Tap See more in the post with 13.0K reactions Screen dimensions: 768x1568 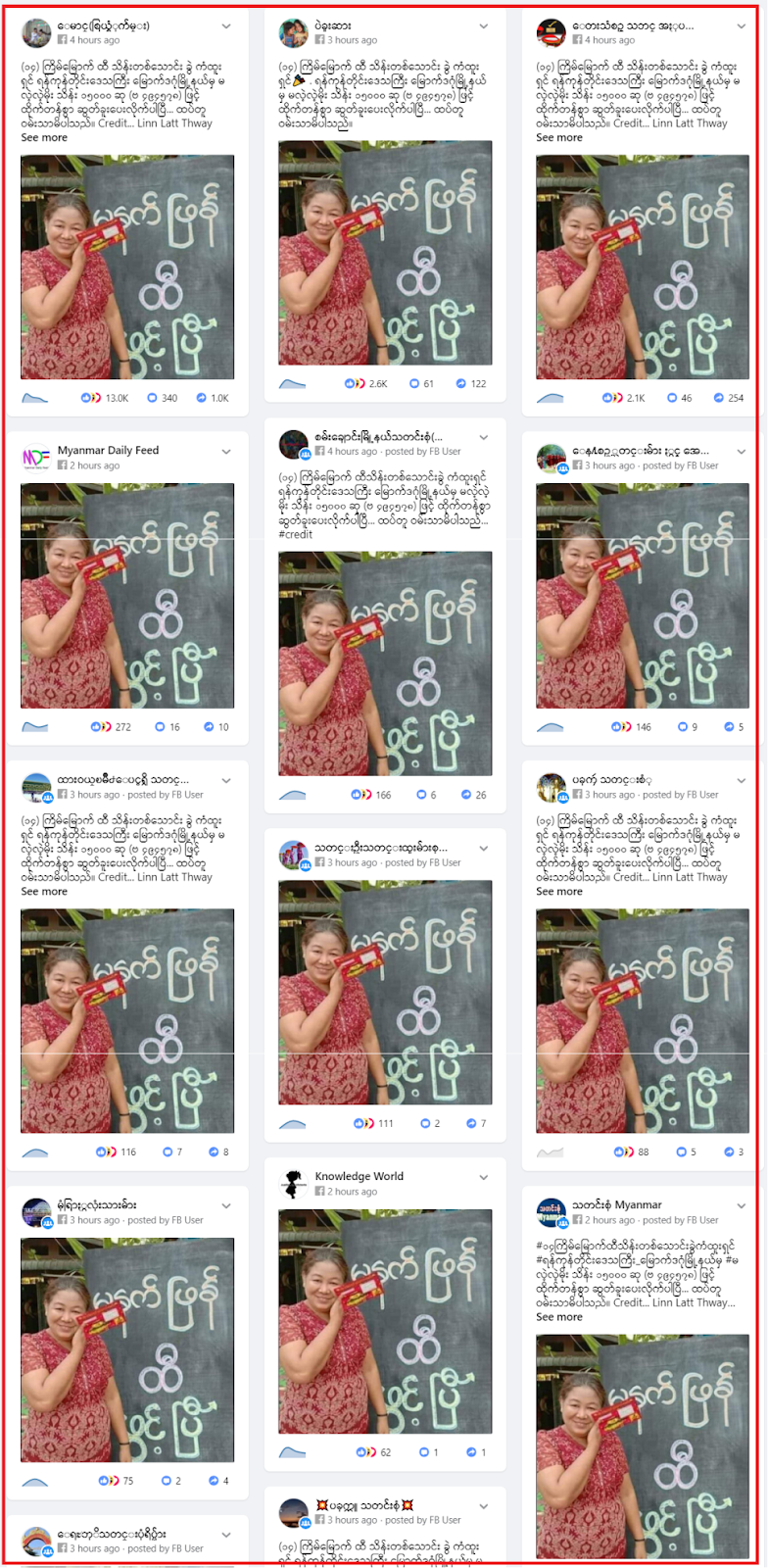(x=44, y=138)
